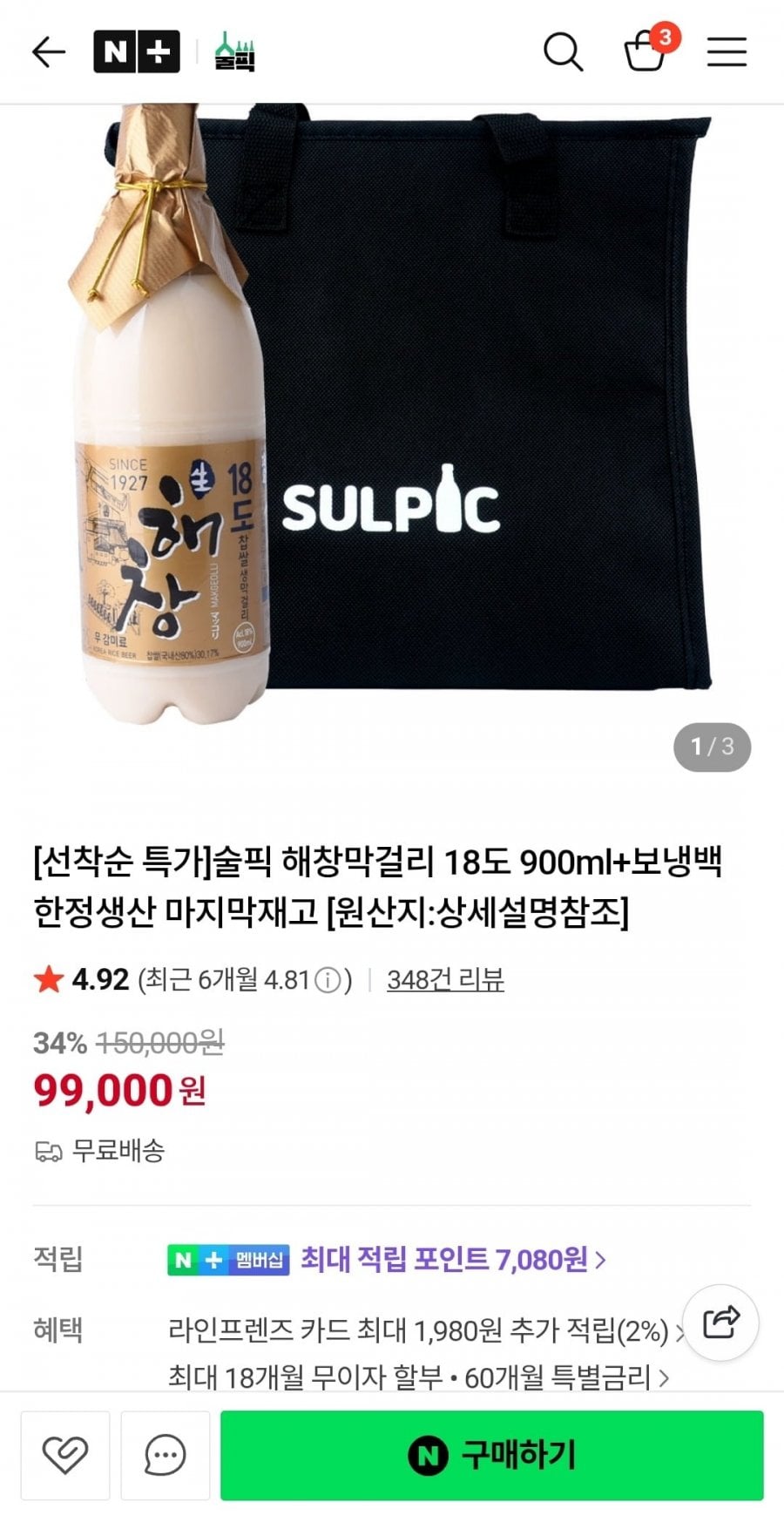Open chat inquiry with the seller
This screenshot has height=1529, width=784.
165,1456
